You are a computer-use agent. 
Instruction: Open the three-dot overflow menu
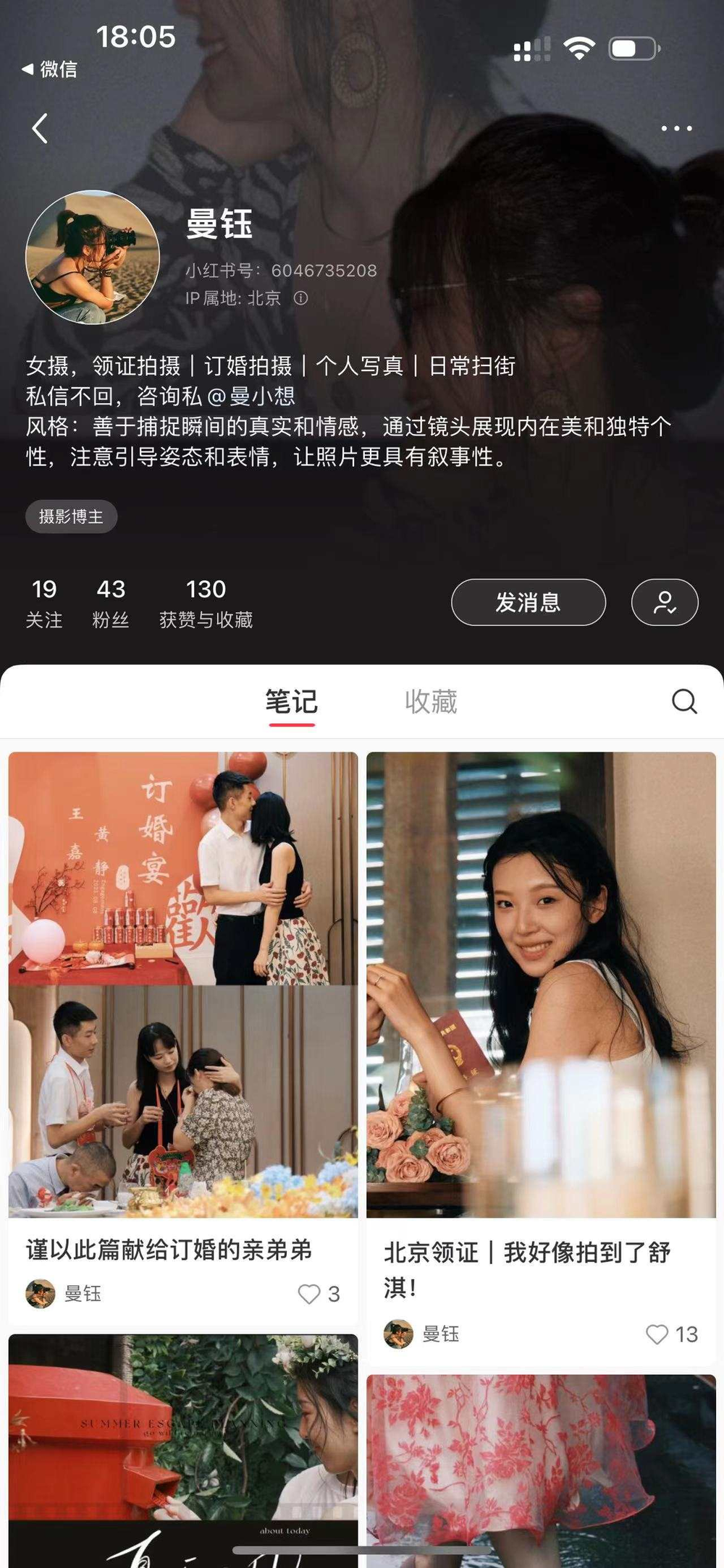click(676, 129)
